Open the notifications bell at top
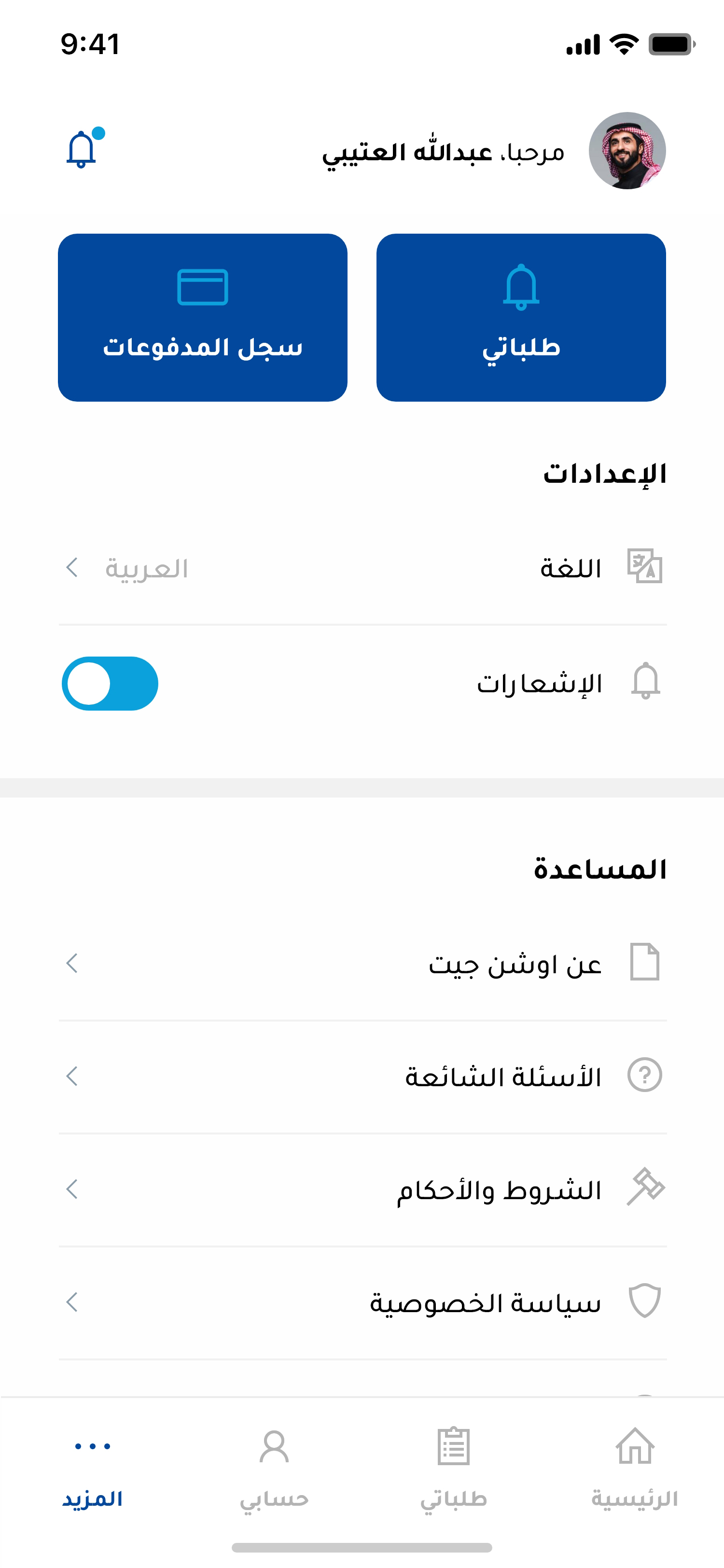 (x=82, y=149)
